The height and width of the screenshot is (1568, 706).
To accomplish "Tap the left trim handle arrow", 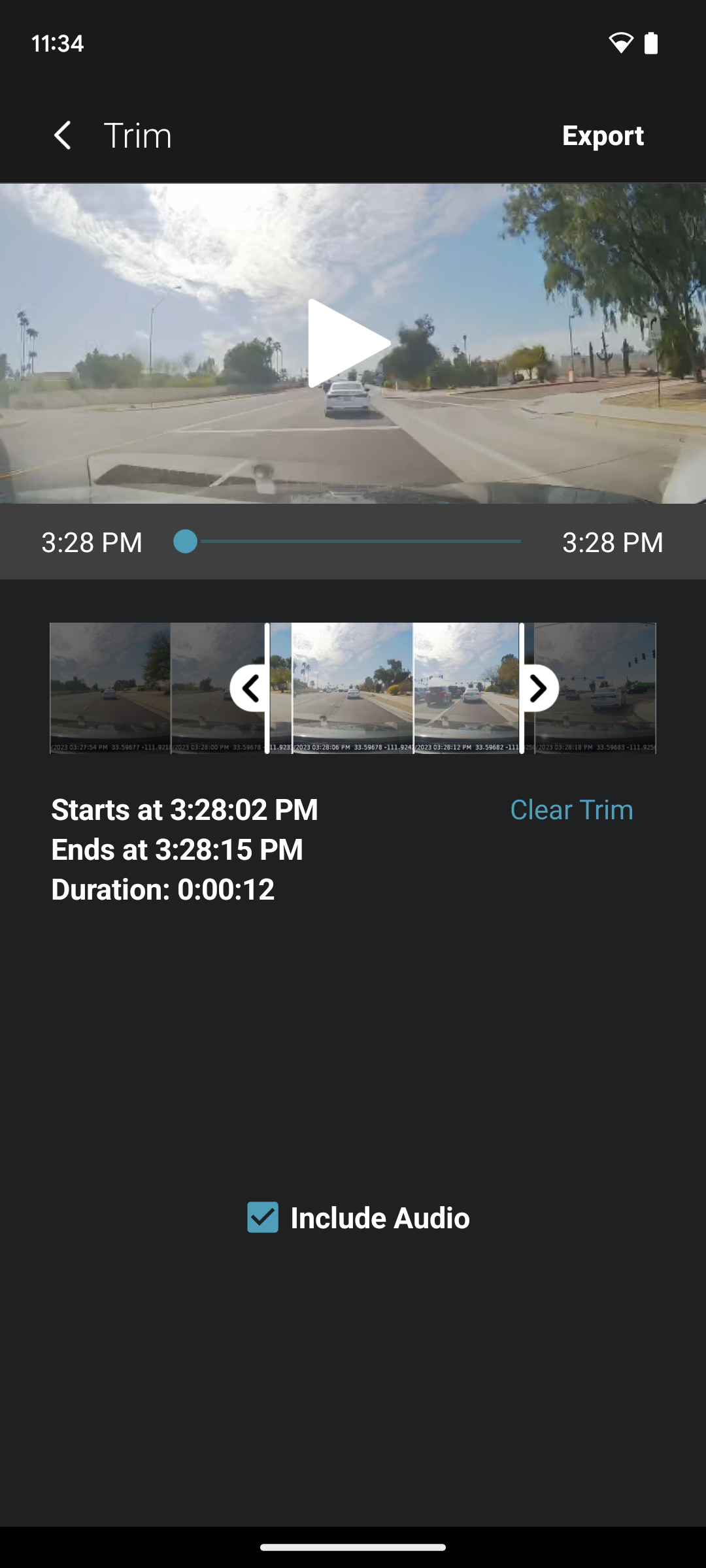I will point(250,688).
